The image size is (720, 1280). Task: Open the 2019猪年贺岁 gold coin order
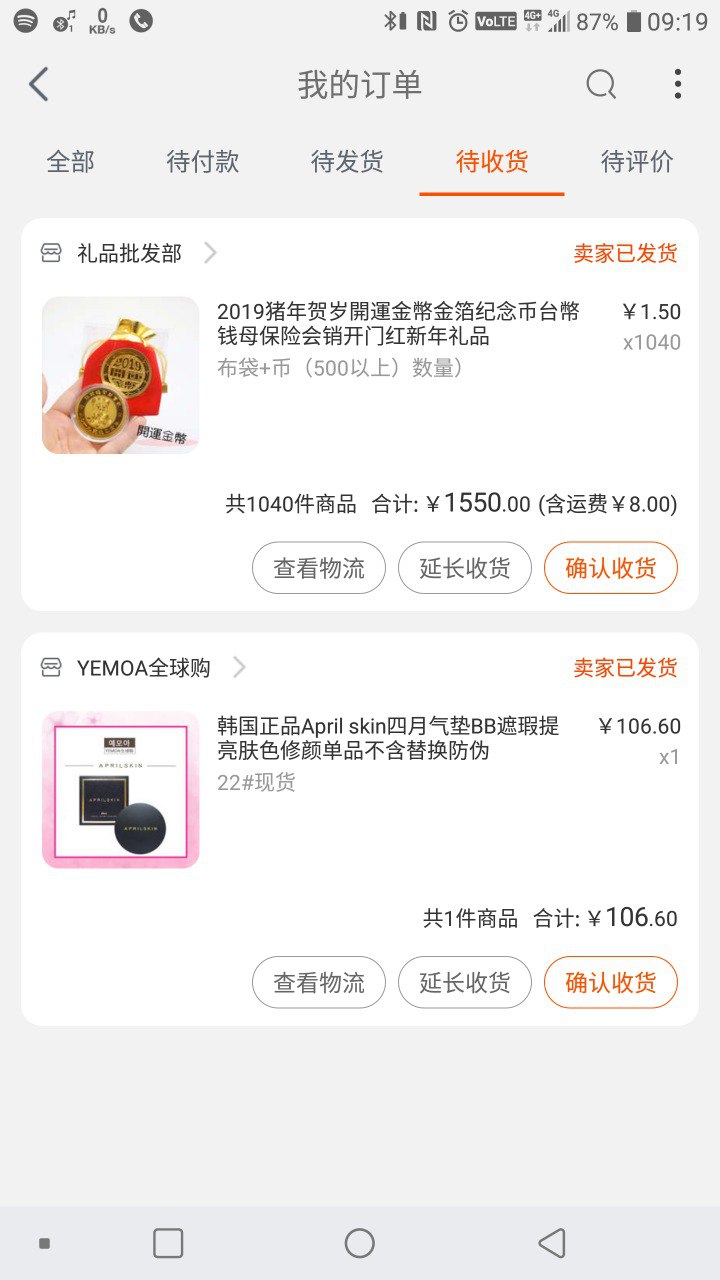[x=398, y=325]
